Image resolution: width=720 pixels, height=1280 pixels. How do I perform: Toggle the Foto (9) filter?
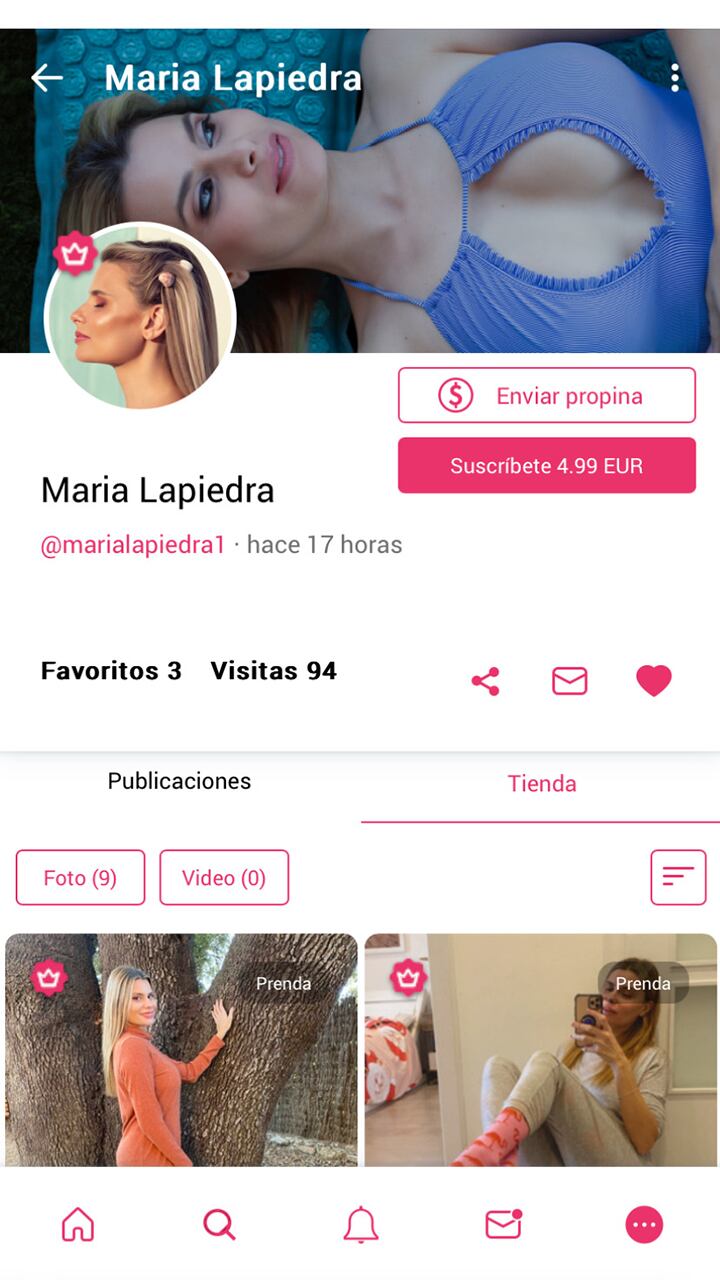(x=80, y=877)
